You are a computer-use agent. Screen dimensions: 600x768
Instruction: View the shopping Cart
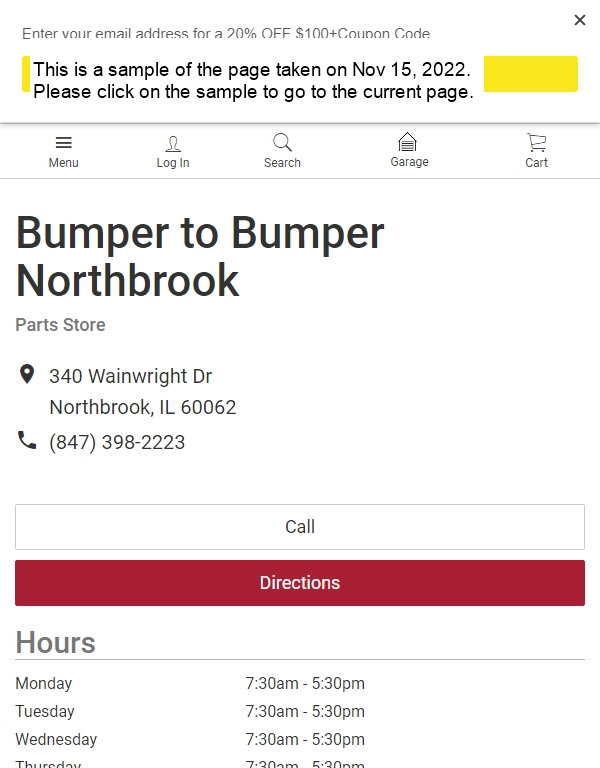pos(536,151)
